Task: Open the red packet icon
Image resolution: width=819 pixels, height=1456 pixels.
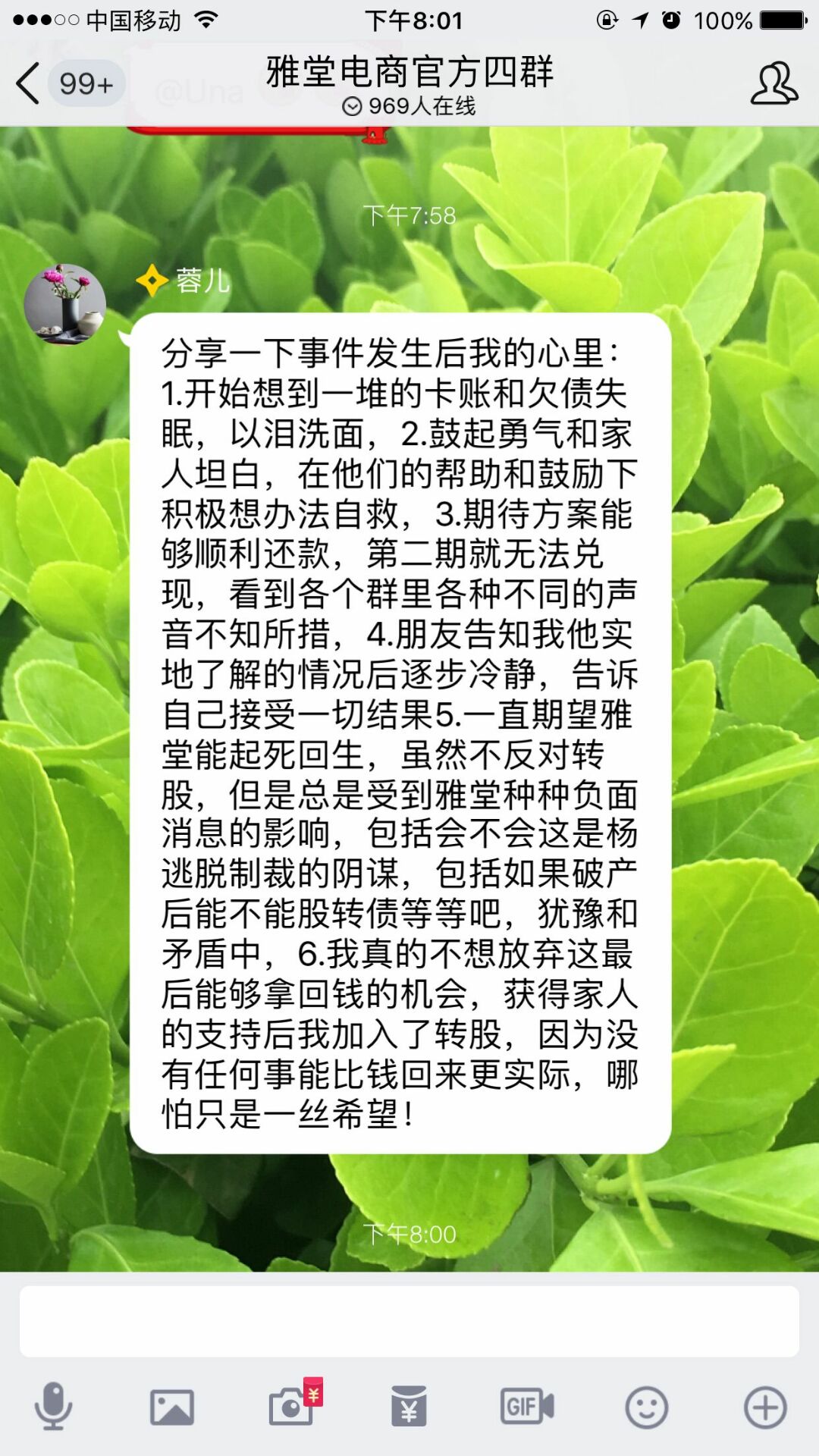Action: 409,1407
